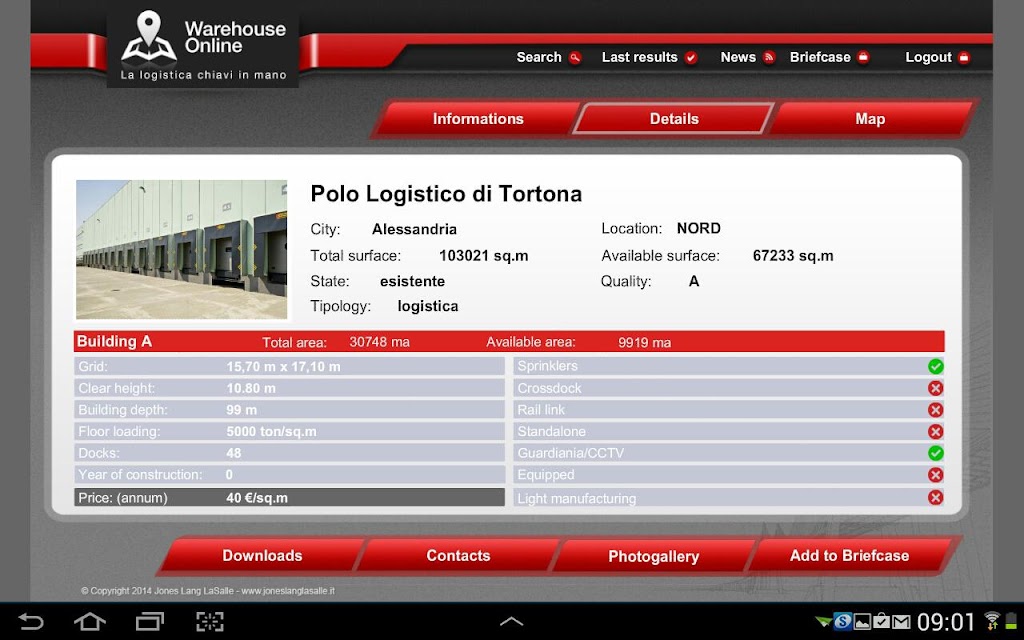Open Contacts for this property

click(458, 556)
